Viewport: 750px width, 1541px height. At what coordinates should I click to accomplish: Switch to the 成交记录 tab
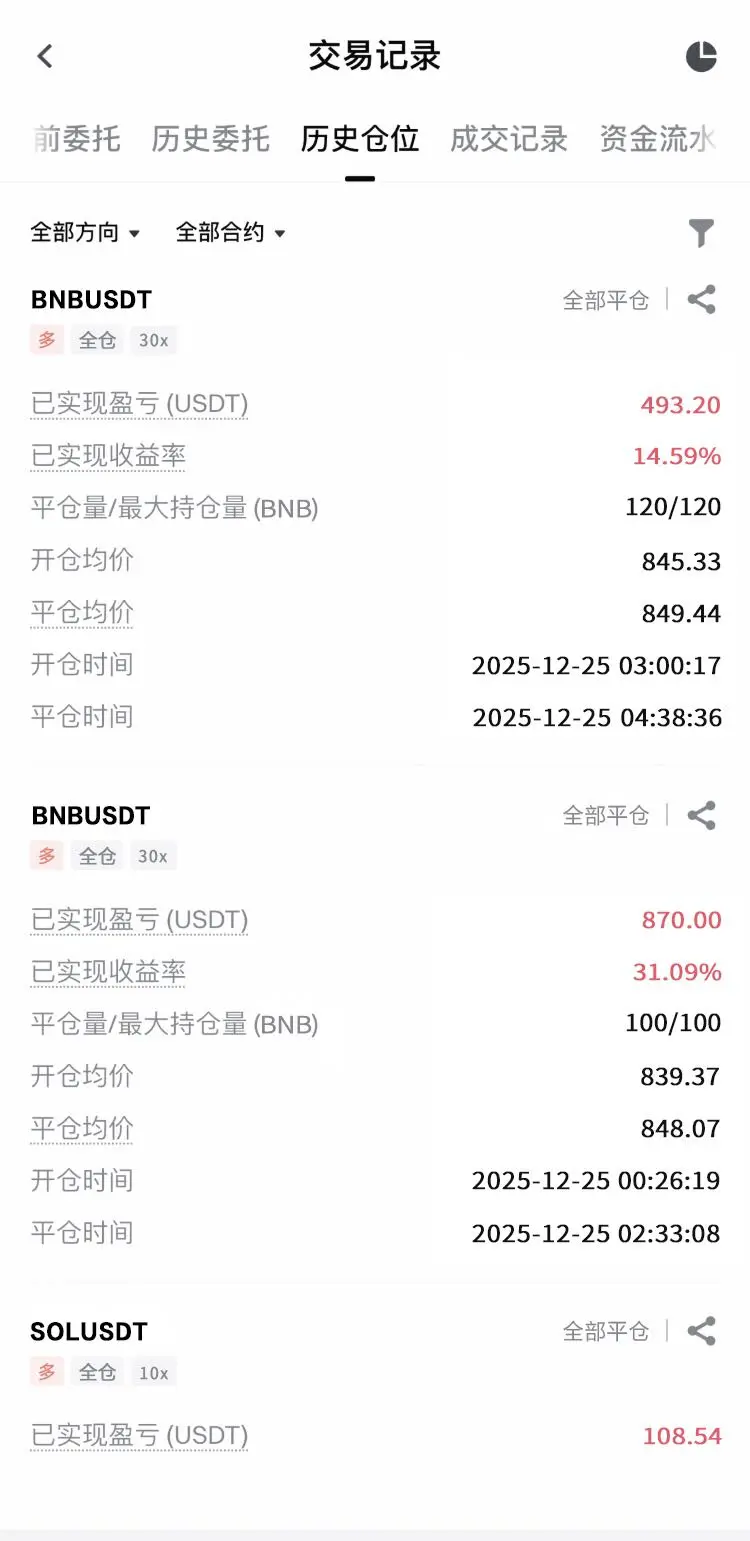(x=508, y=139)
